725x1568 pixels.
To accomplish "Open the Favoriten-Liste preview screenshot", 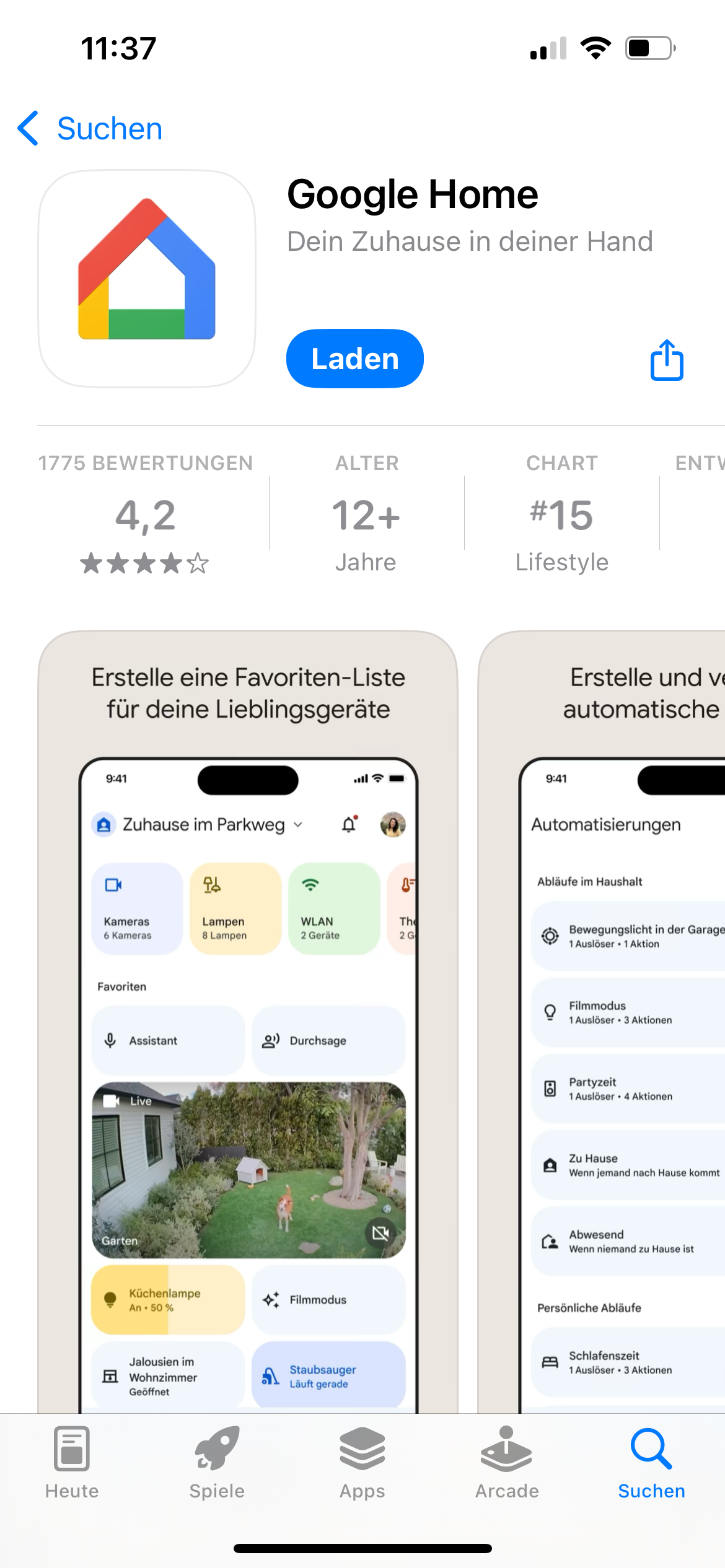I will pos(248,1022).
